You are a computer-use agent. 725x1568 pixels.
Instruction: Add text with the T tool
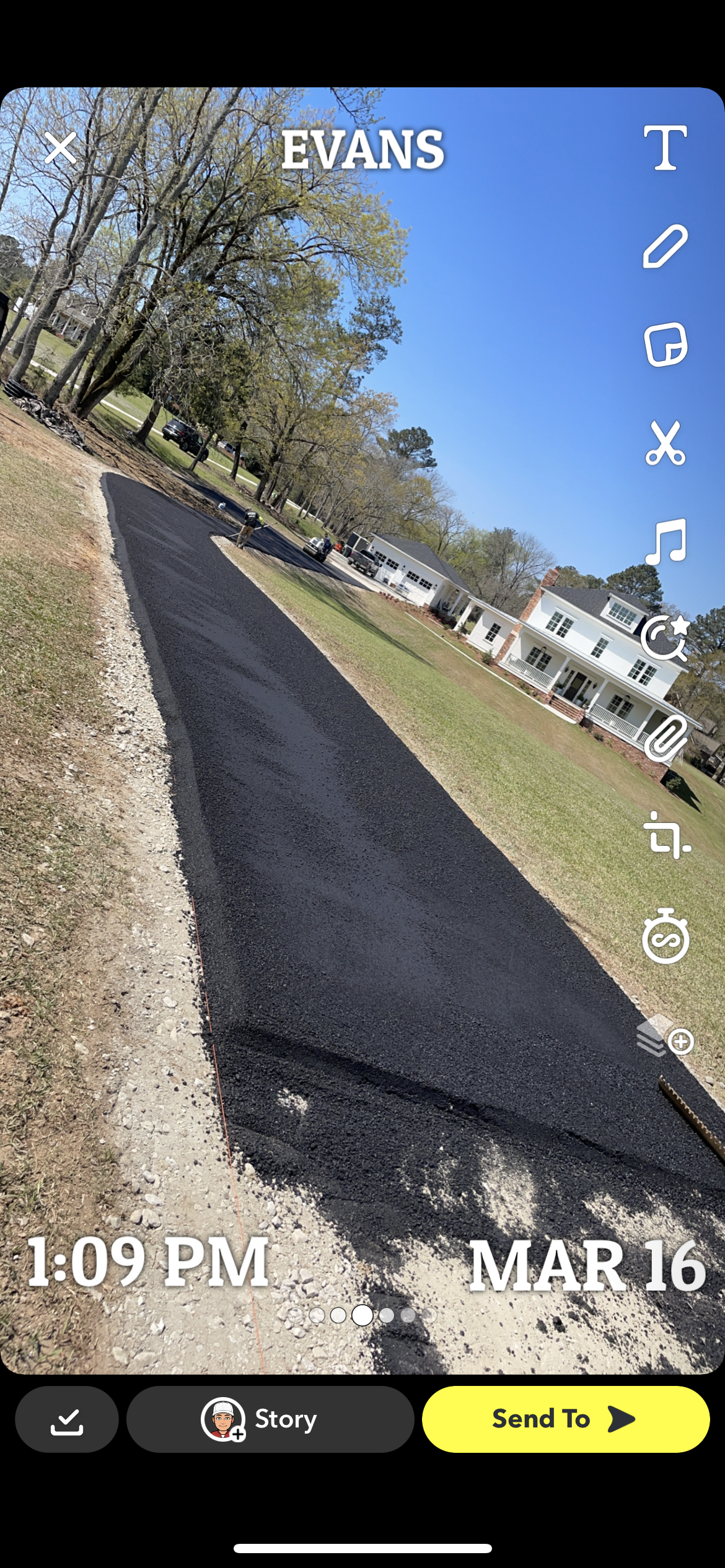[x=665, y=147]
